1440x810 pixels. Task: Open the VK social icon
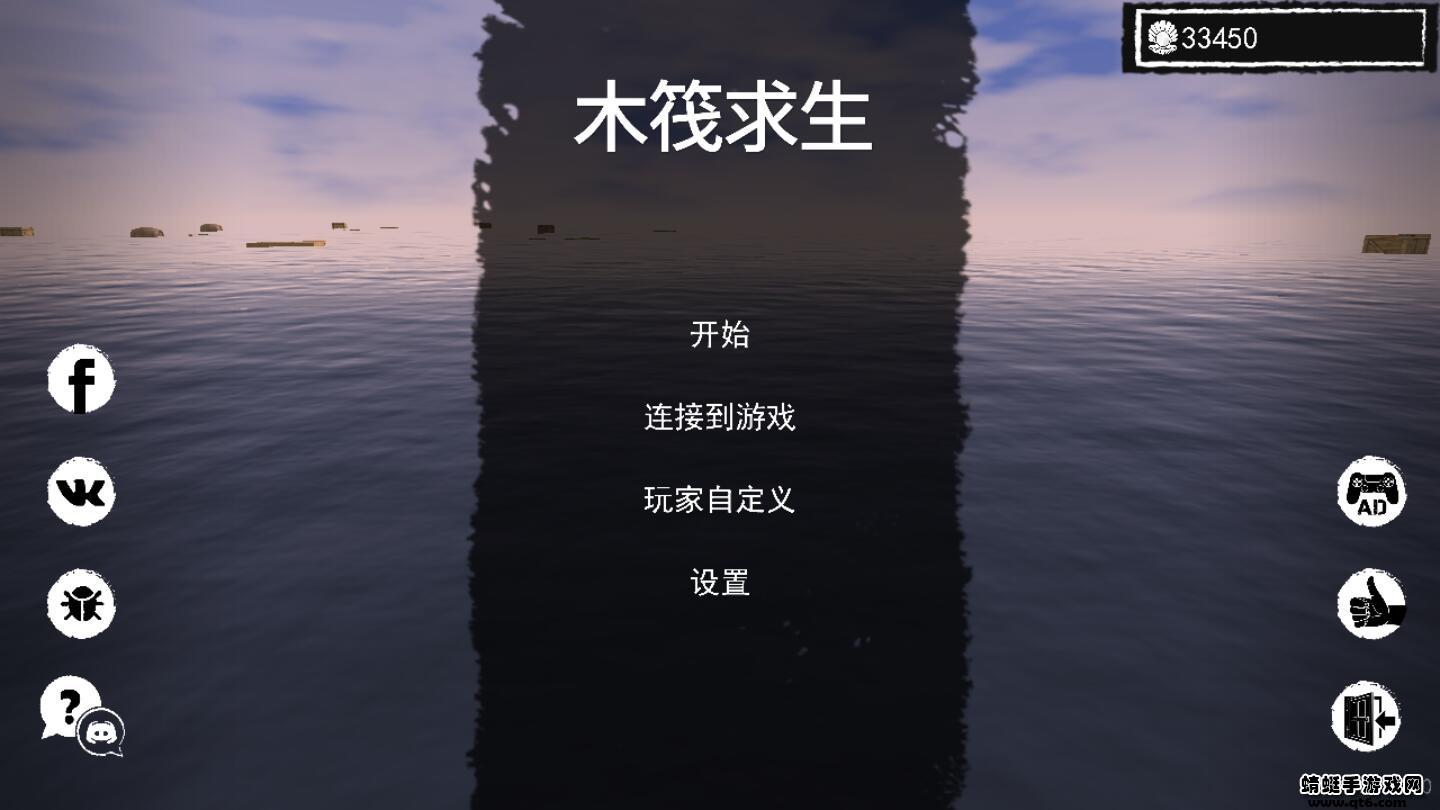81,491
